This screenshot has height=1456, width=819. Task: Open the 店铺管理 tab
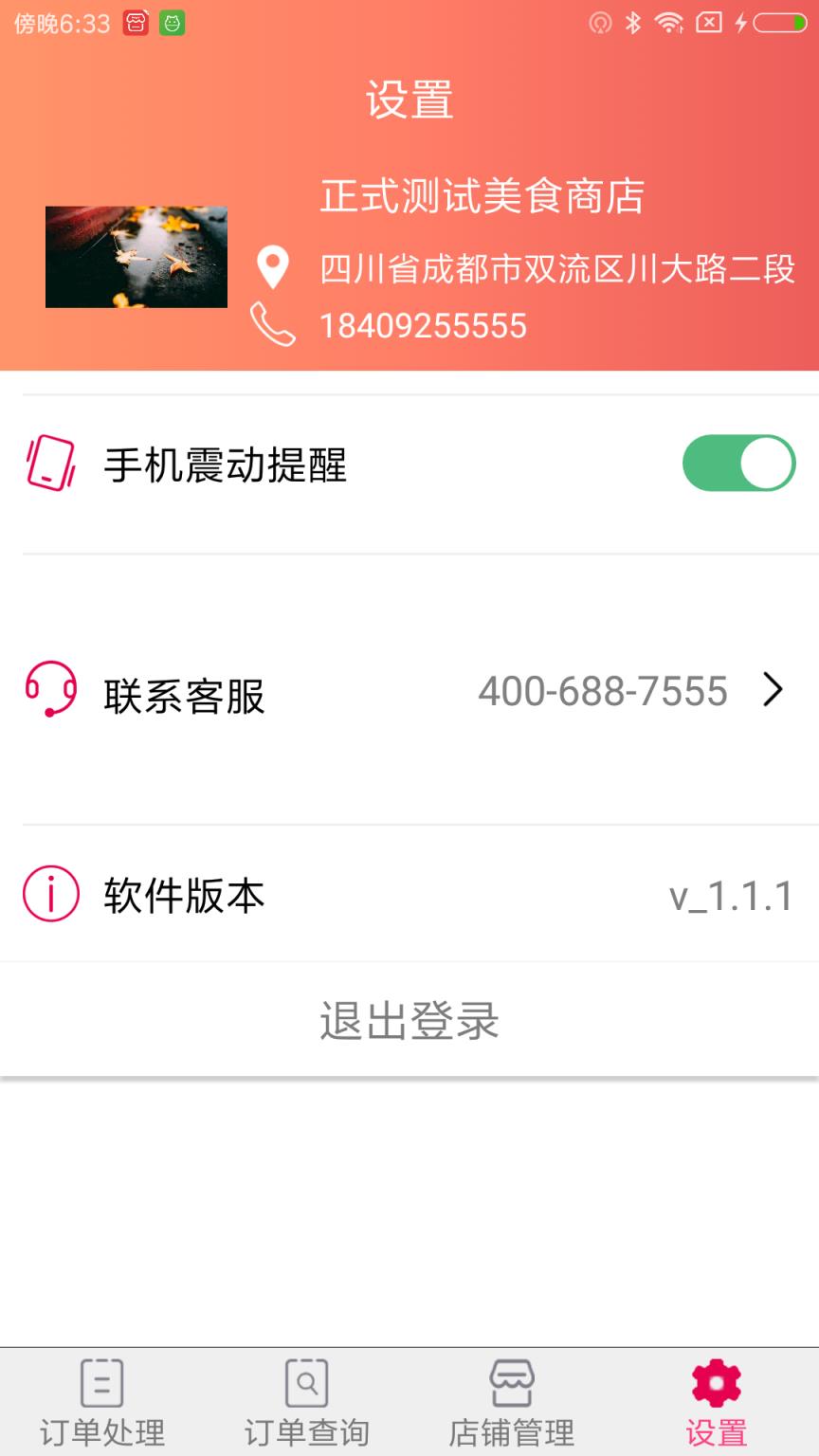point(510,1403)
